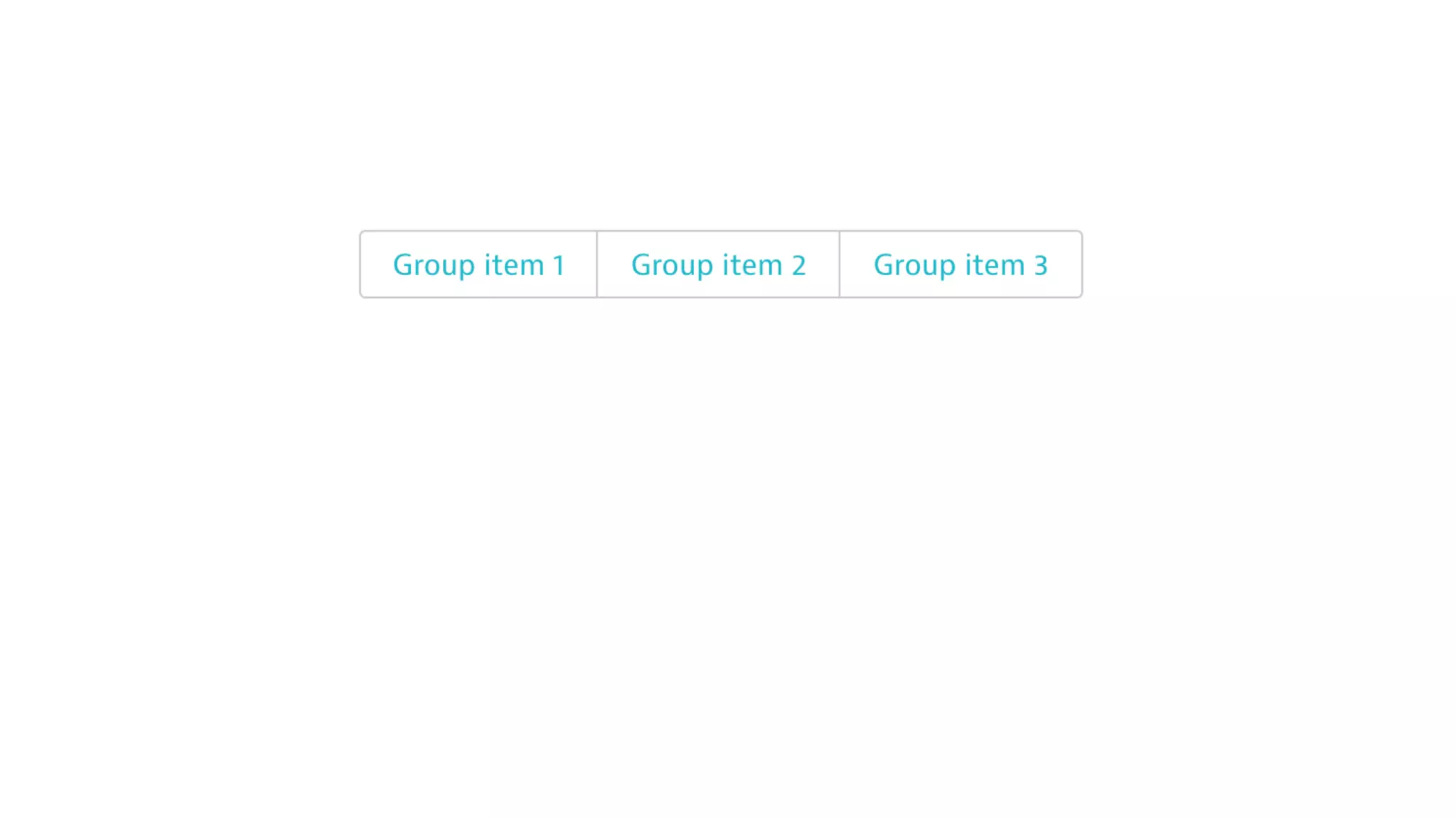Screen dimensions: 1456x819
Task: Choose the Group item 2 segment
Action: (x=718, y=264)
